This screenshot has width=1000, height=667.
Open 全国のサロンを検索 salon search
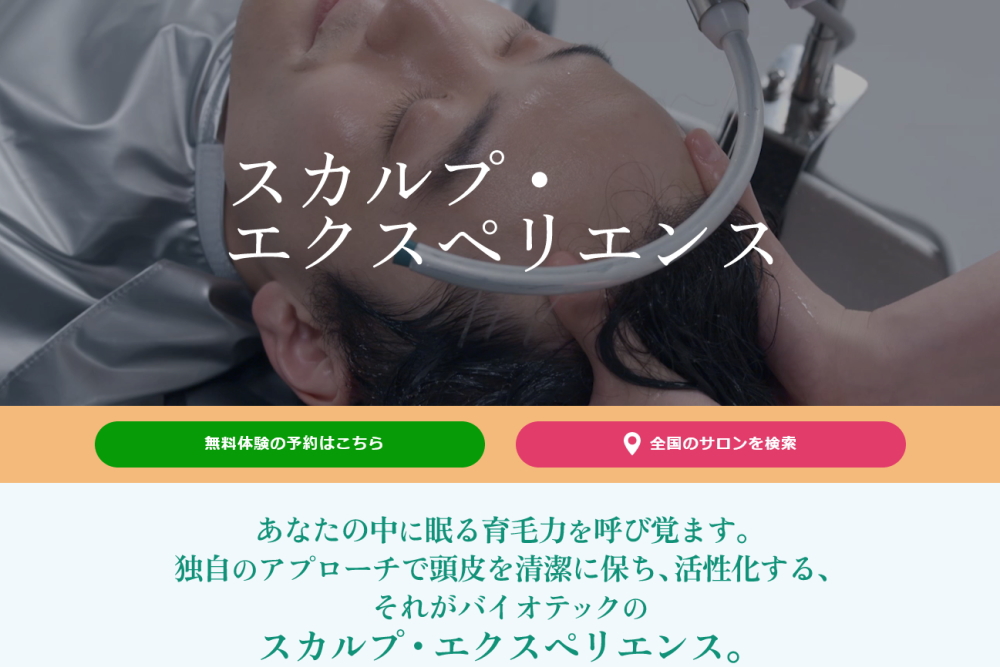point(710,444)
